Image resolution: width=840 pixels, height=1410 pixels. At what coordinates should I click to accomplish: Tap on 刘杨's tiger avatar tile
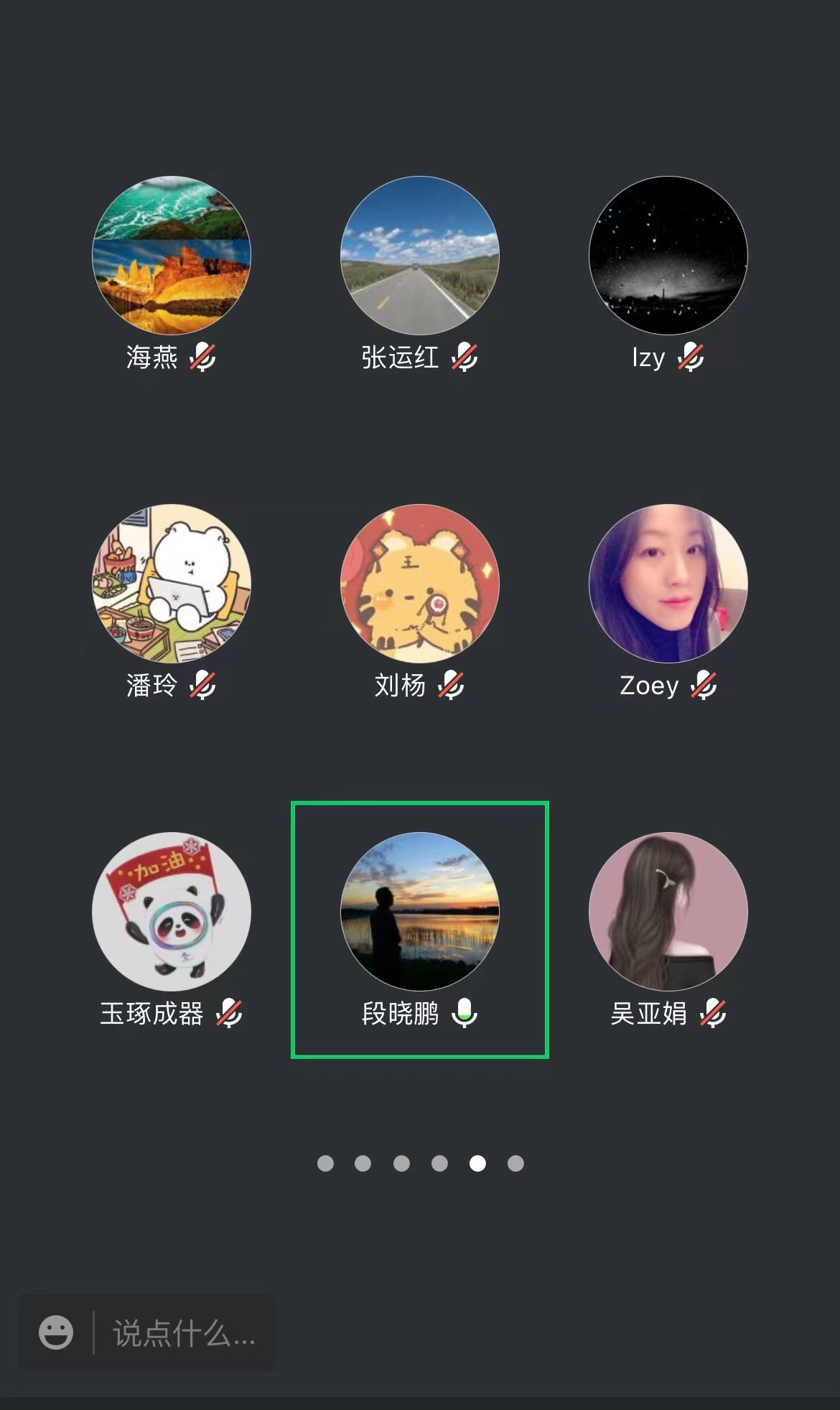[x=420, y=584]
